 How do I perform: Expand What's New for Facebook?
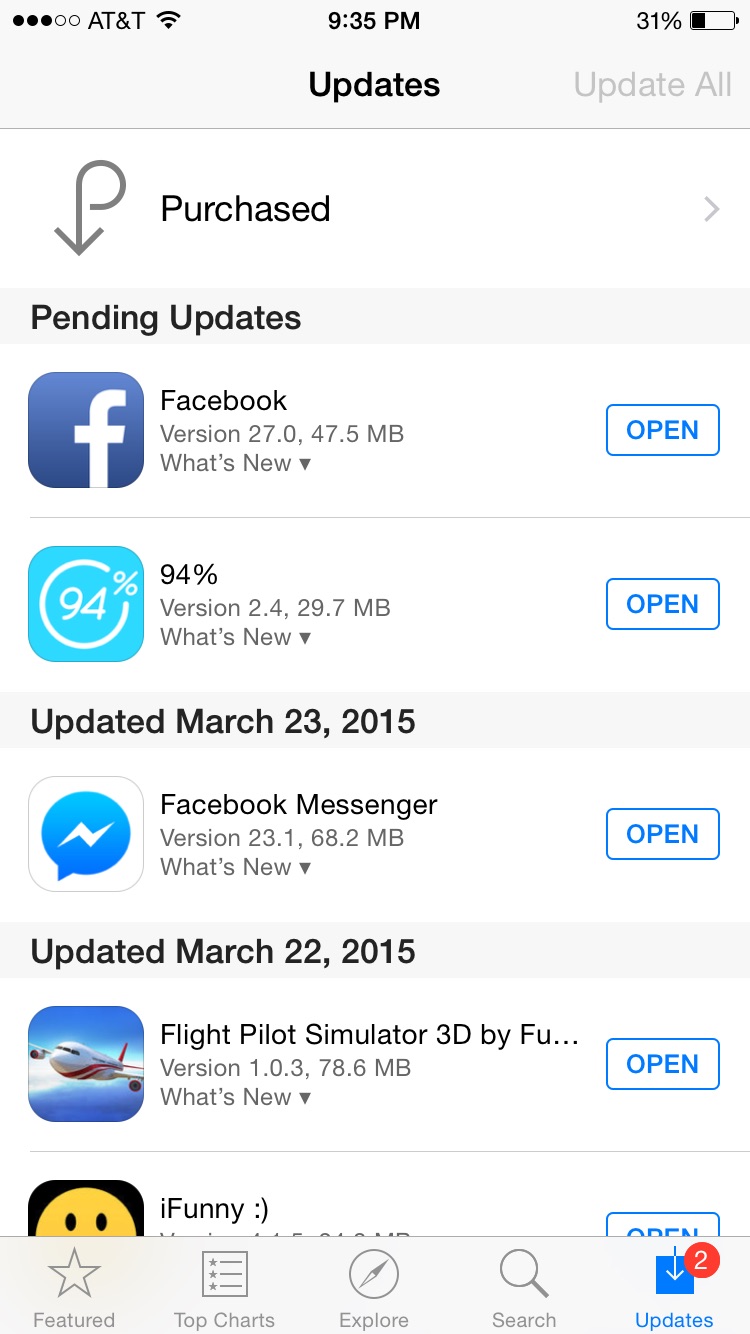click(235, 463)
